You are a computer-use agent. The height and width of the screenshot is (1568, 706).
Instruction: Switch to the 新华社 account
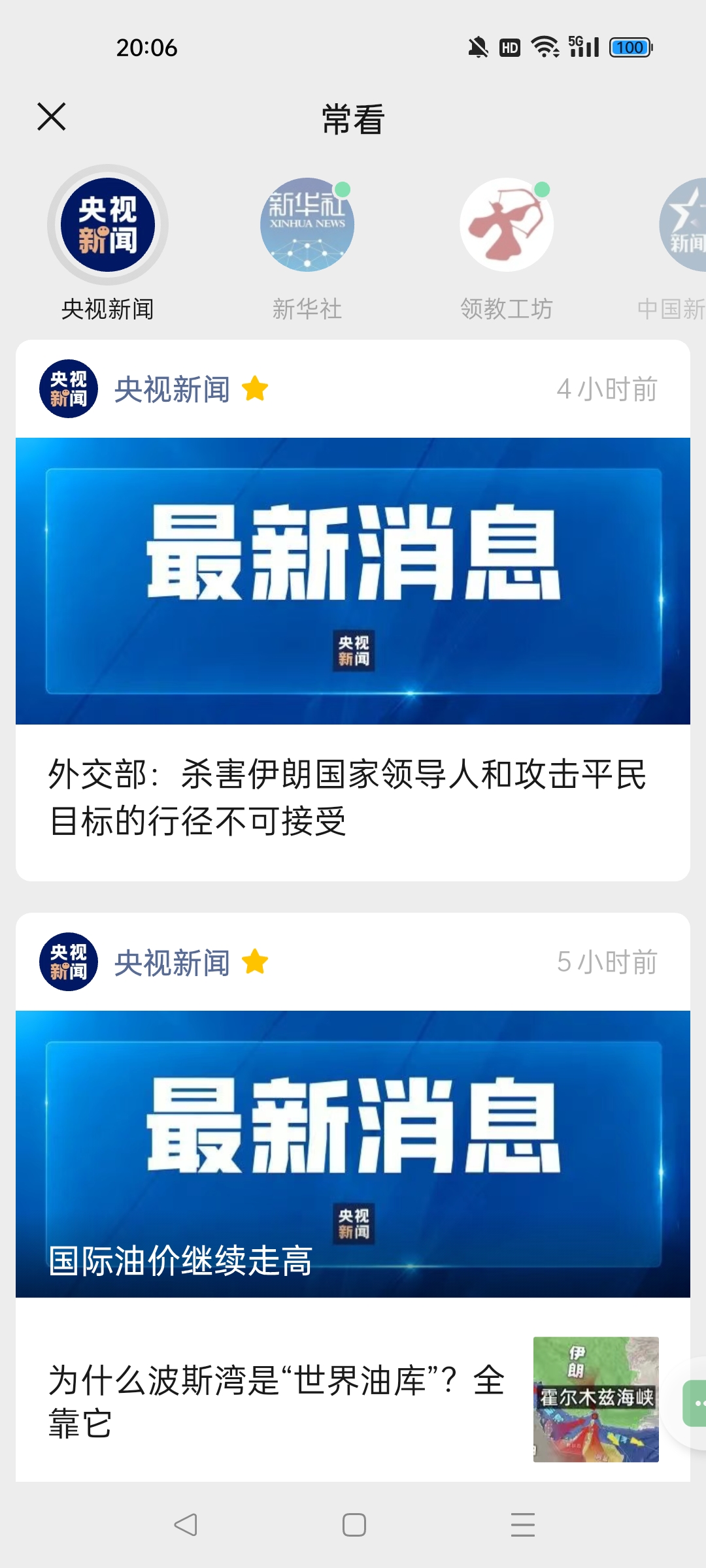click(x=307, y=225)
